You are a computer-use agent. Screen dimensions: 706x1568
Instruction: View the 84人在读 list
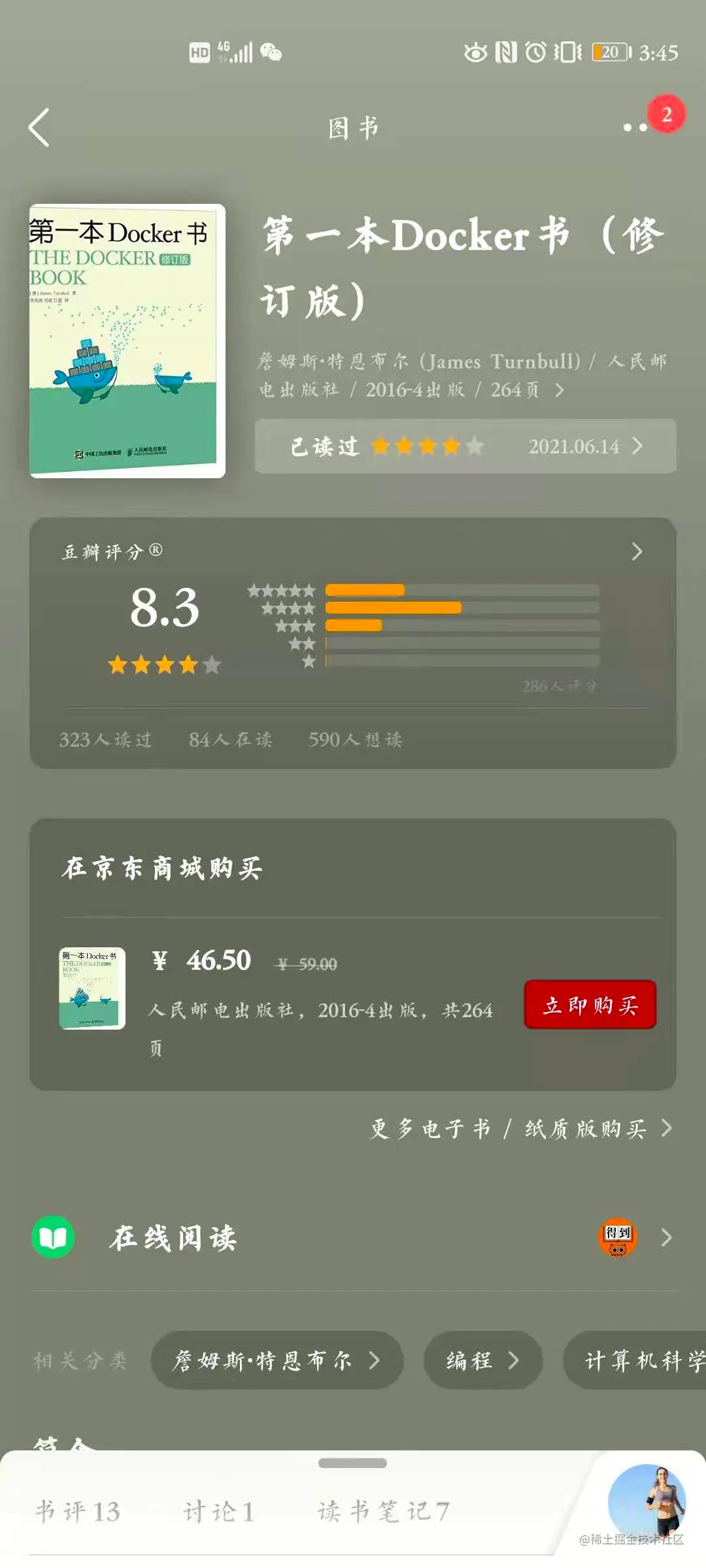[230, 740]
